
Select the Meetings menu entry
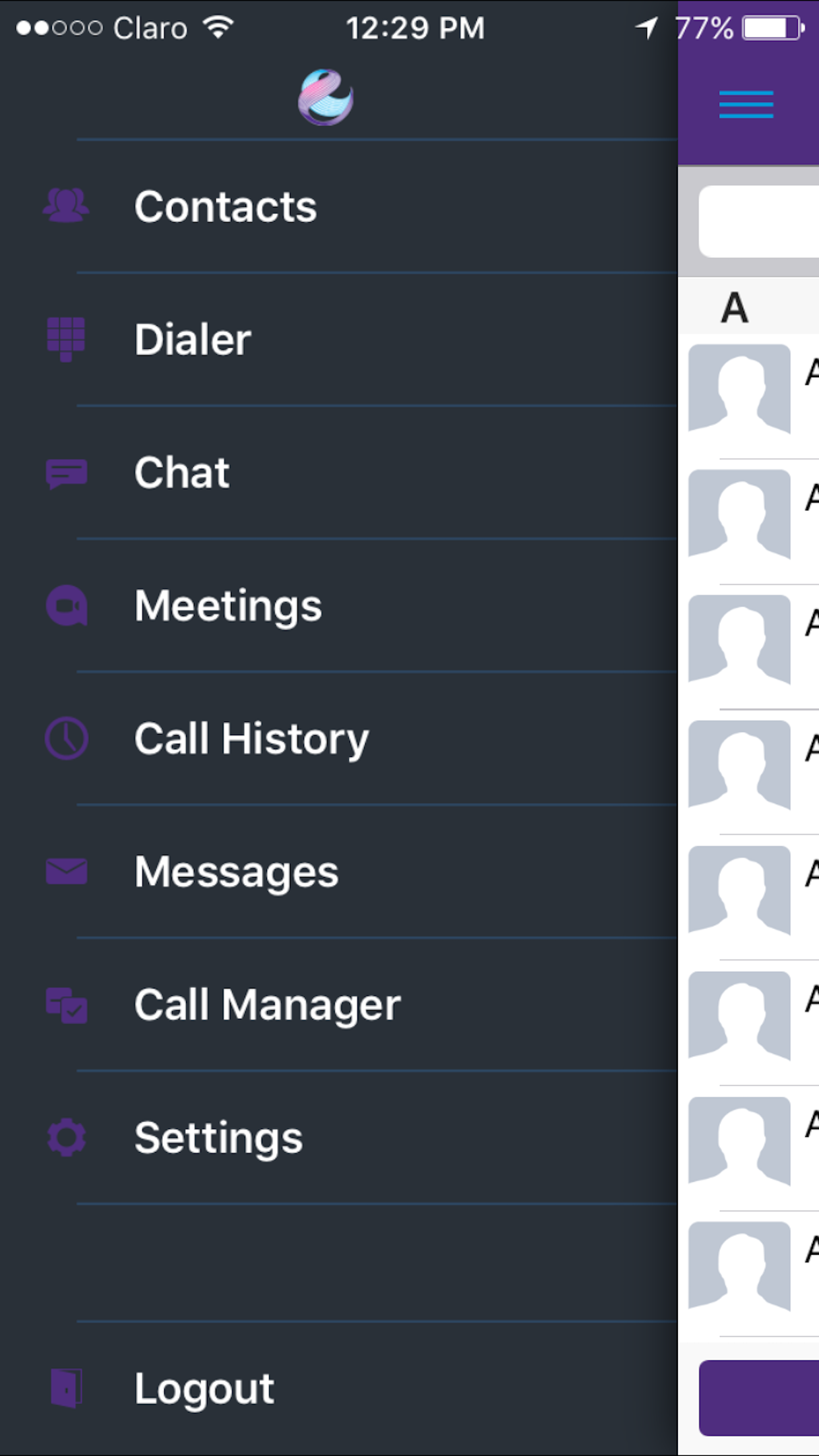228,605
